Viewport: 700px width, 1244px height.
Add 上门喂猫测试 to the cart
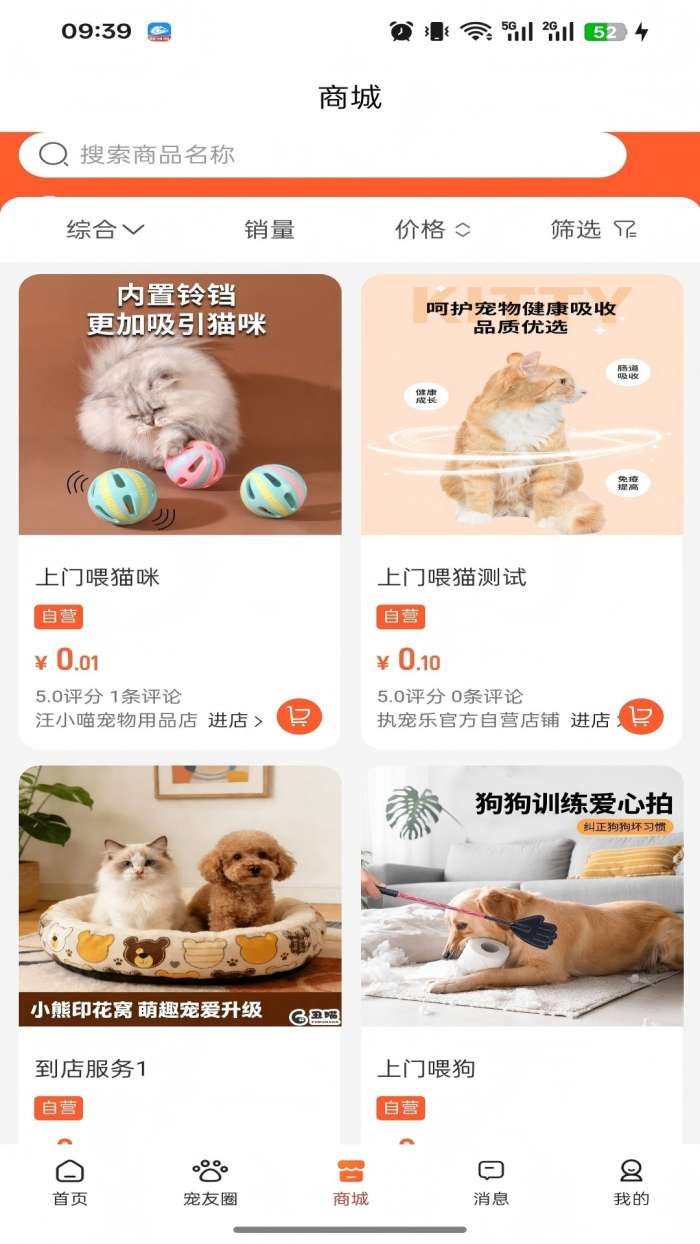[x=641, y=716]
